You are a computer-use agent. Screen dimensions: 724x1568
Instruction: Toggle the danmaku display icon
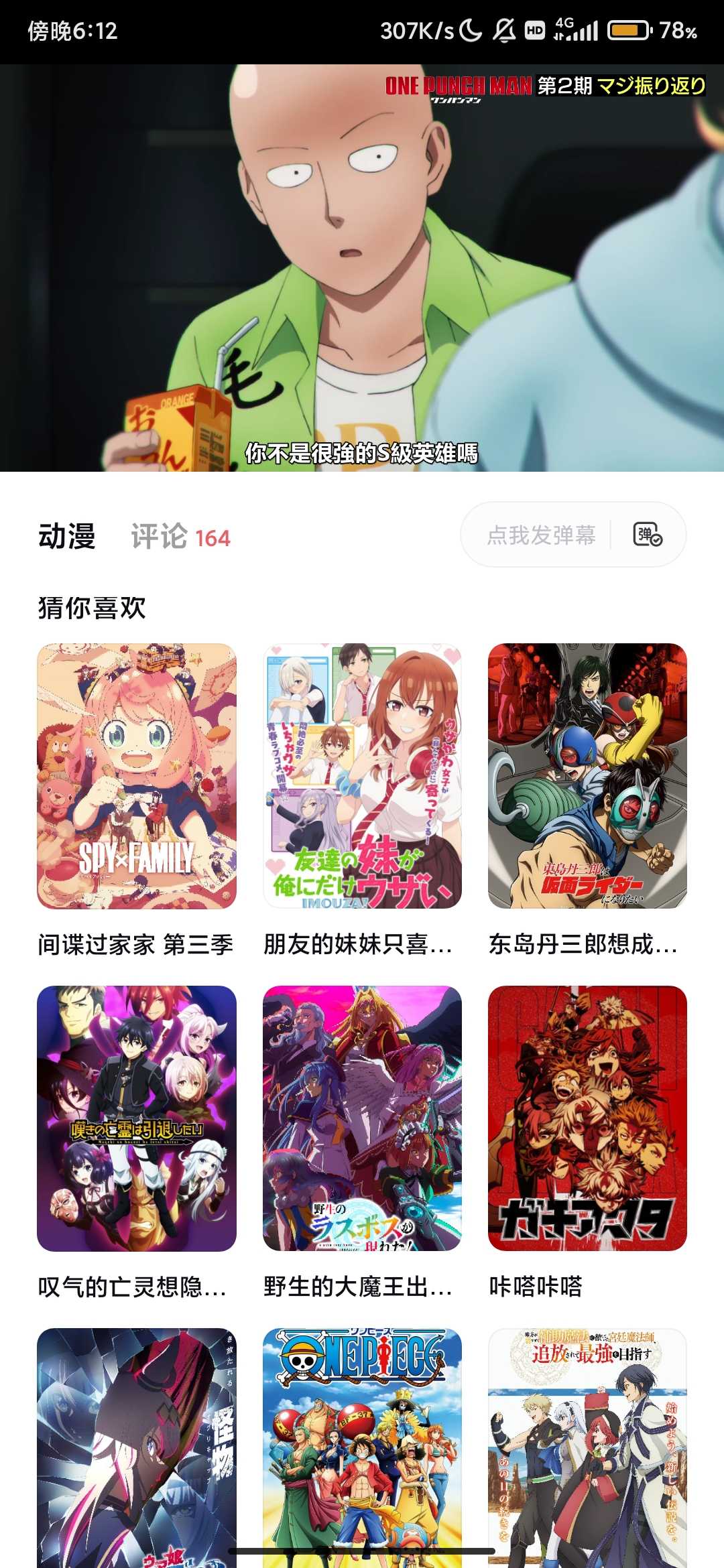(648, 535)
